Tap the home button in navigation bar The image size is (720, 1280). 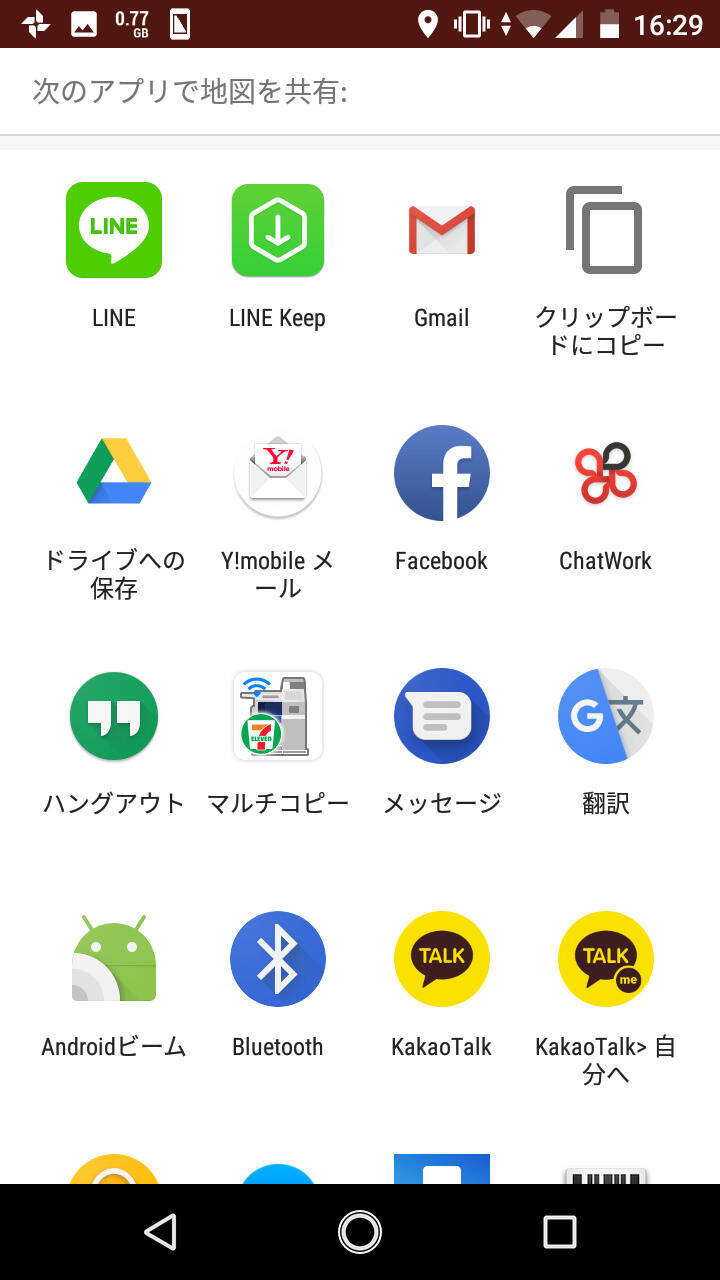(x=360, y=1232)
